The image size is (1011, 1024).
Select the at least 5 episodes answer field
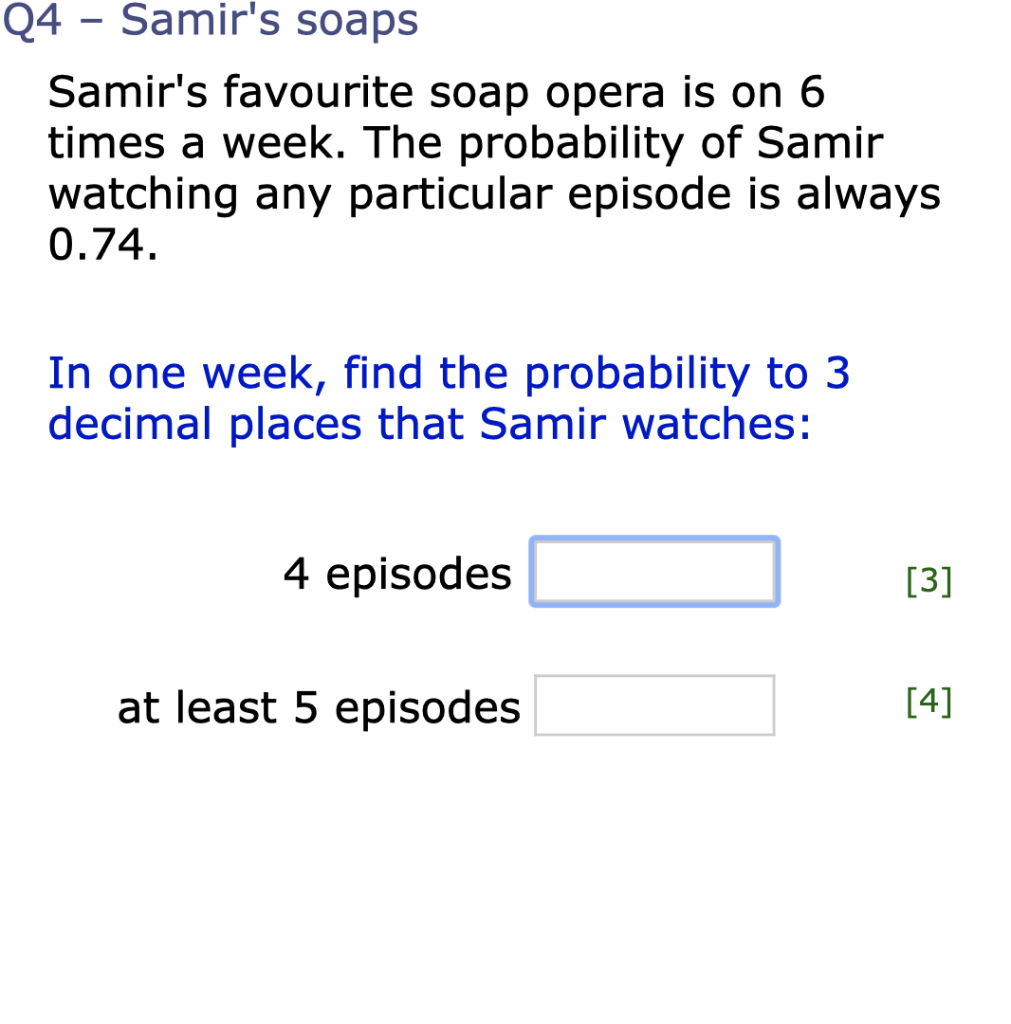point(654,705)
